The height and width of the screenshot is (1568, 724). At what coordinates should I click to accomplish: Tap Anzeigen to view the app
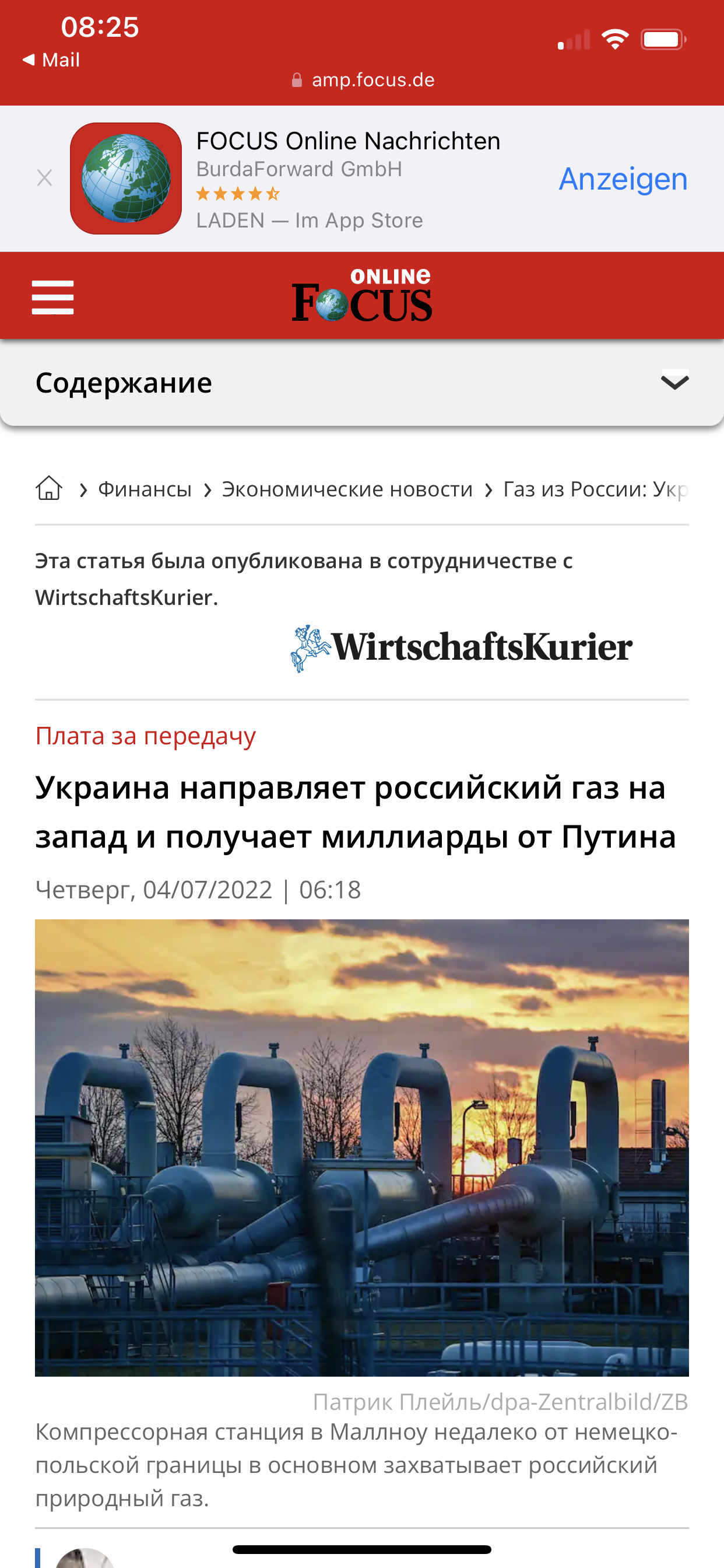click(623, 179)
